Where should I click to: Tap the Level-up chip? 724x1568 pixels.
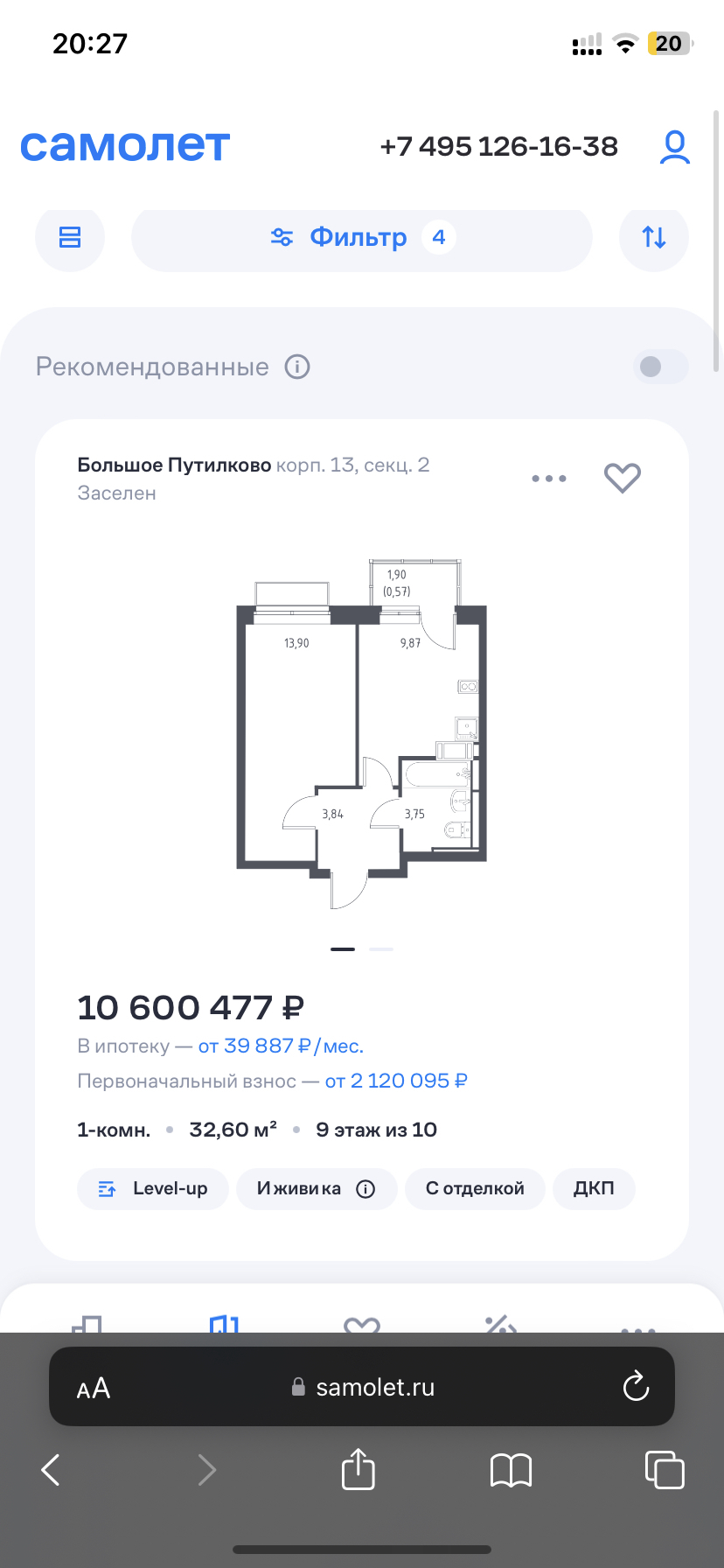point(153,1188)
